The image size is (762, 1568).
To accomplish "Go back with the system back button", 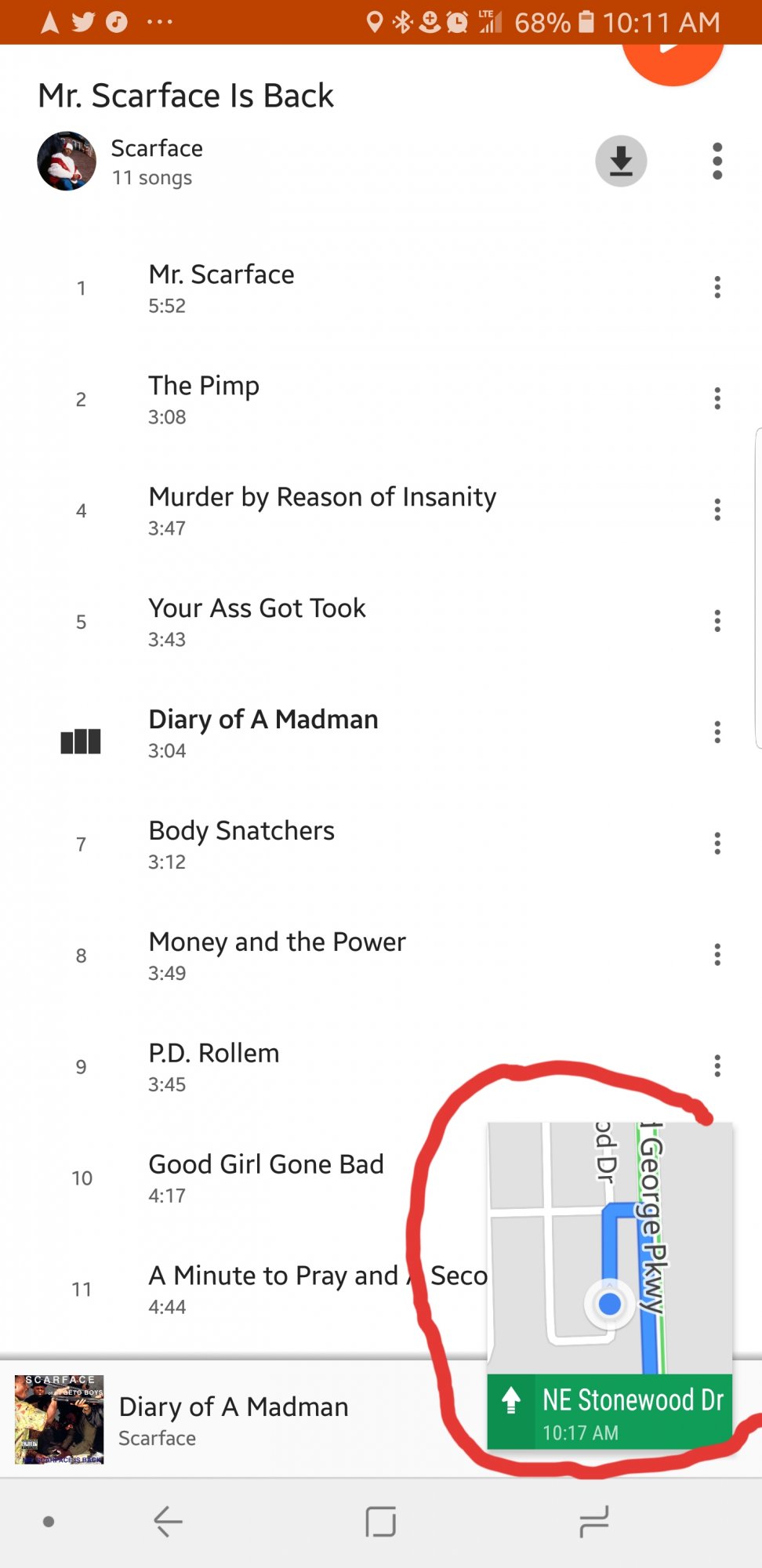I will coord(168,1522).
